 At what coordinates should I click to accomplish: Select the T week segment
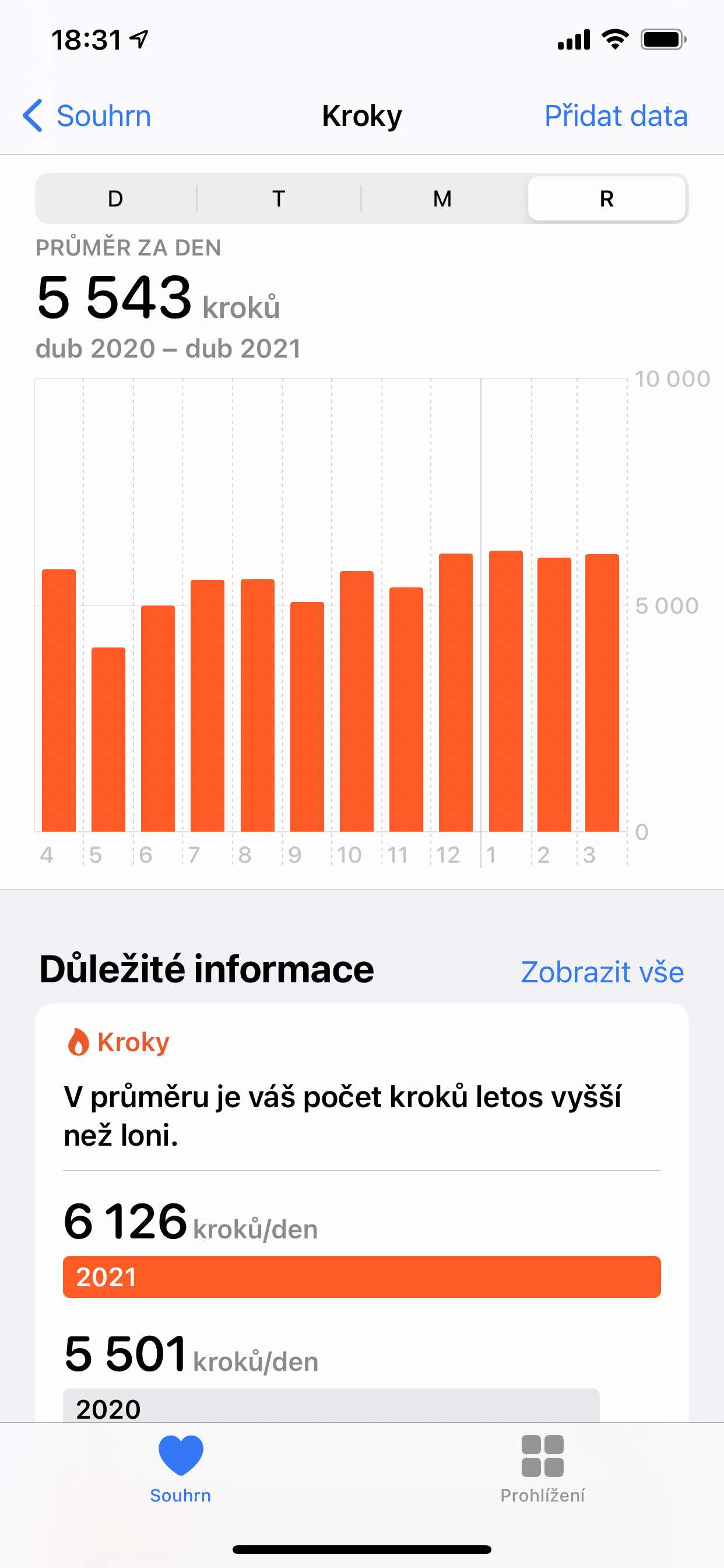(279, 198)
